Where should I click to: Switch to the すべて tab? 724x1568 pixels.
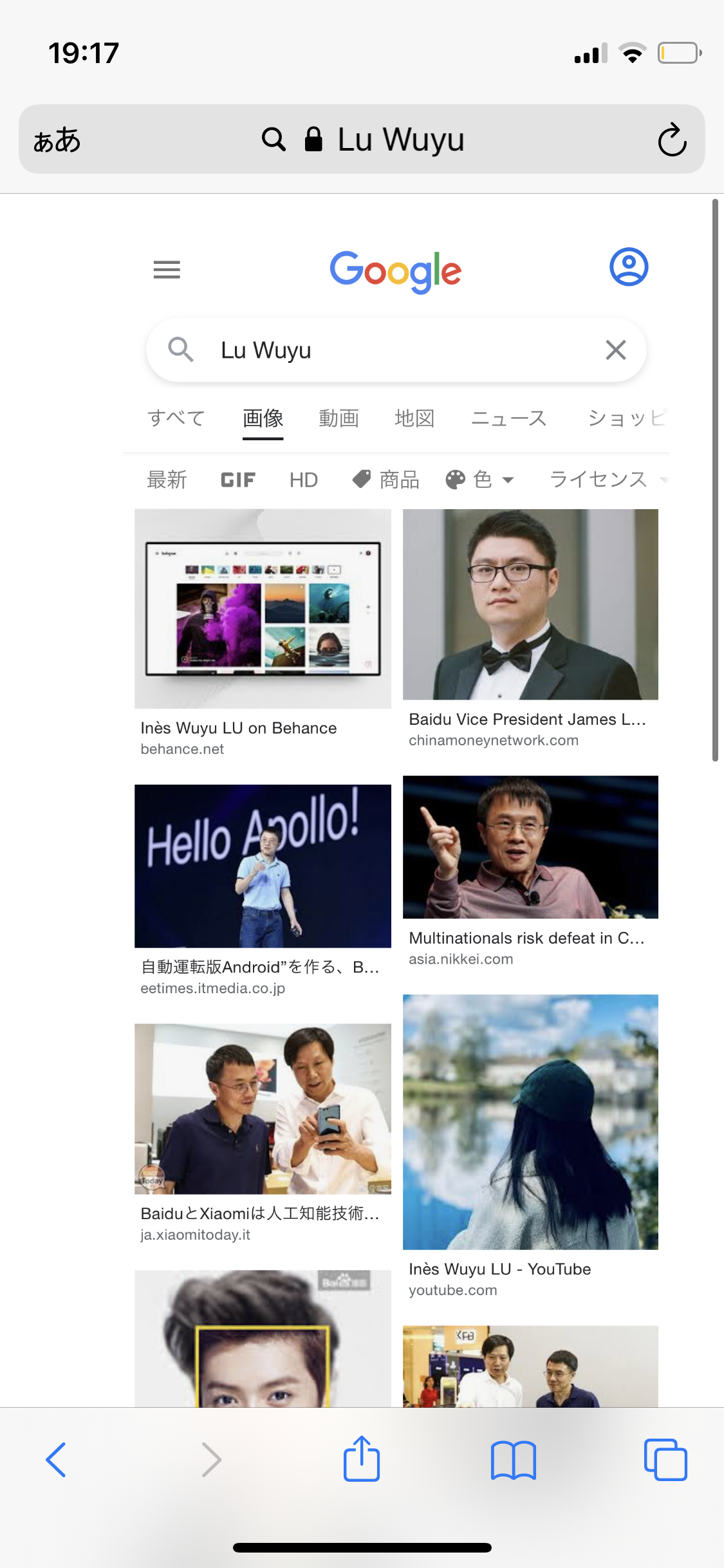pyautogui.click(x=176, y=418)
